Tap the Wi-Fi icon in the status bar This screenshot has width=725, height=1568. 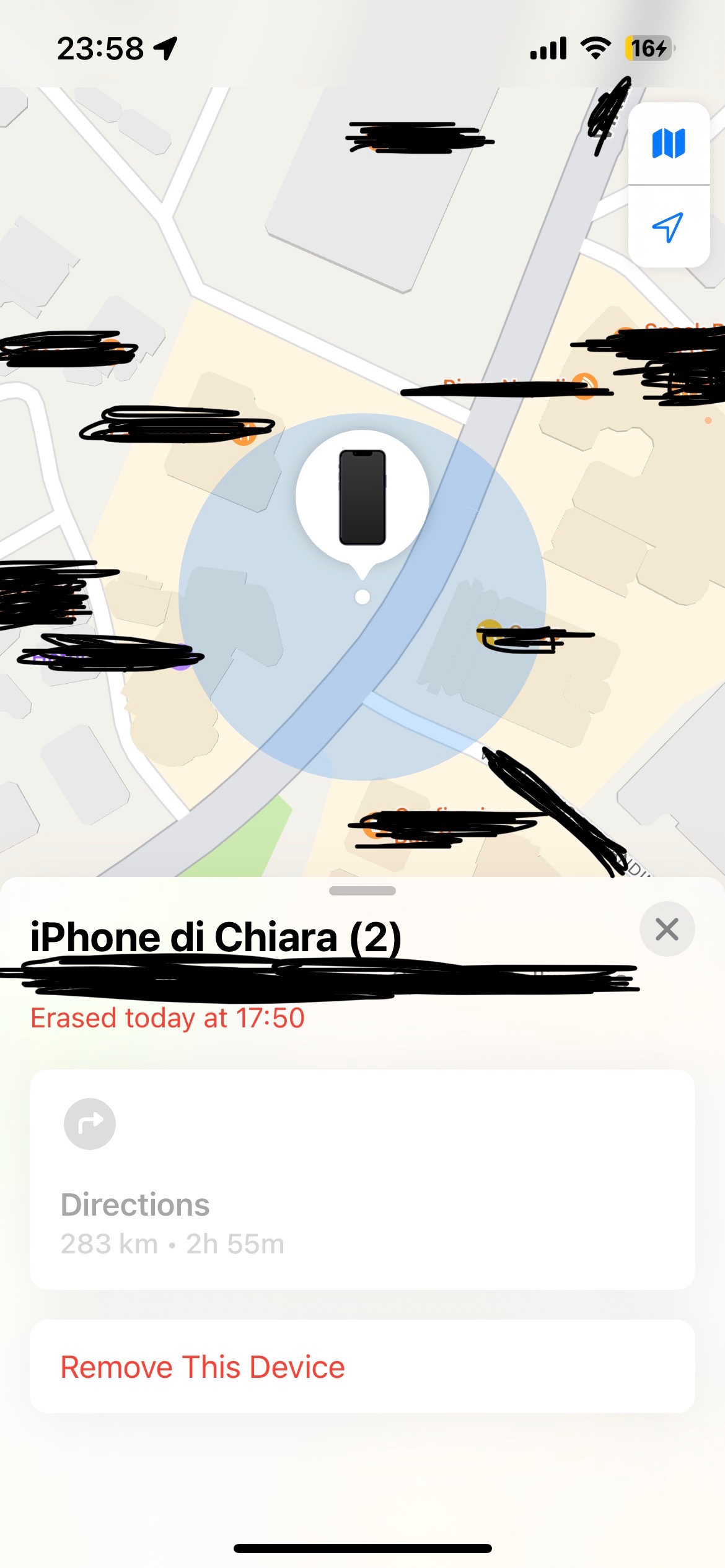pyautogui.click(x=595, y=48)
